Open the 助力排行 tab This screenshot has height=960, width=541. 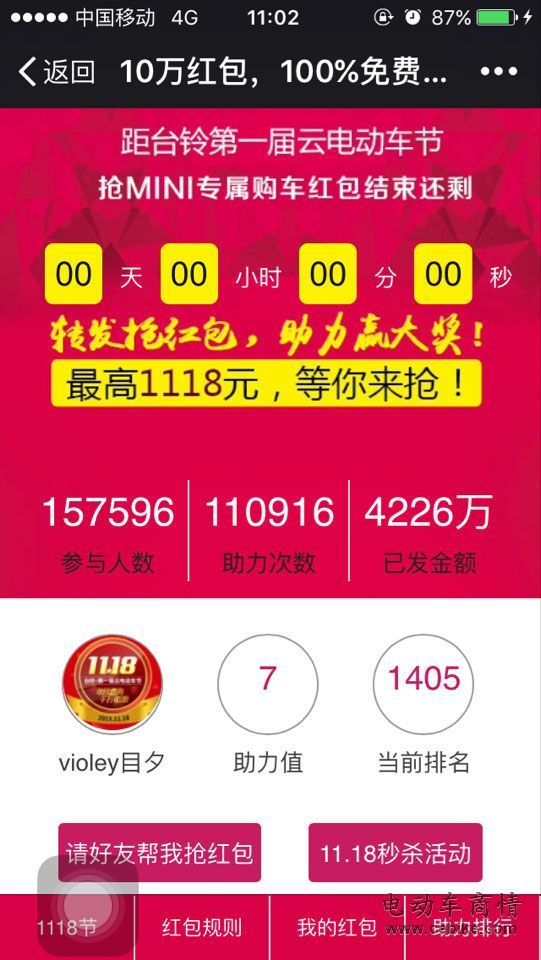click(473, 928)
